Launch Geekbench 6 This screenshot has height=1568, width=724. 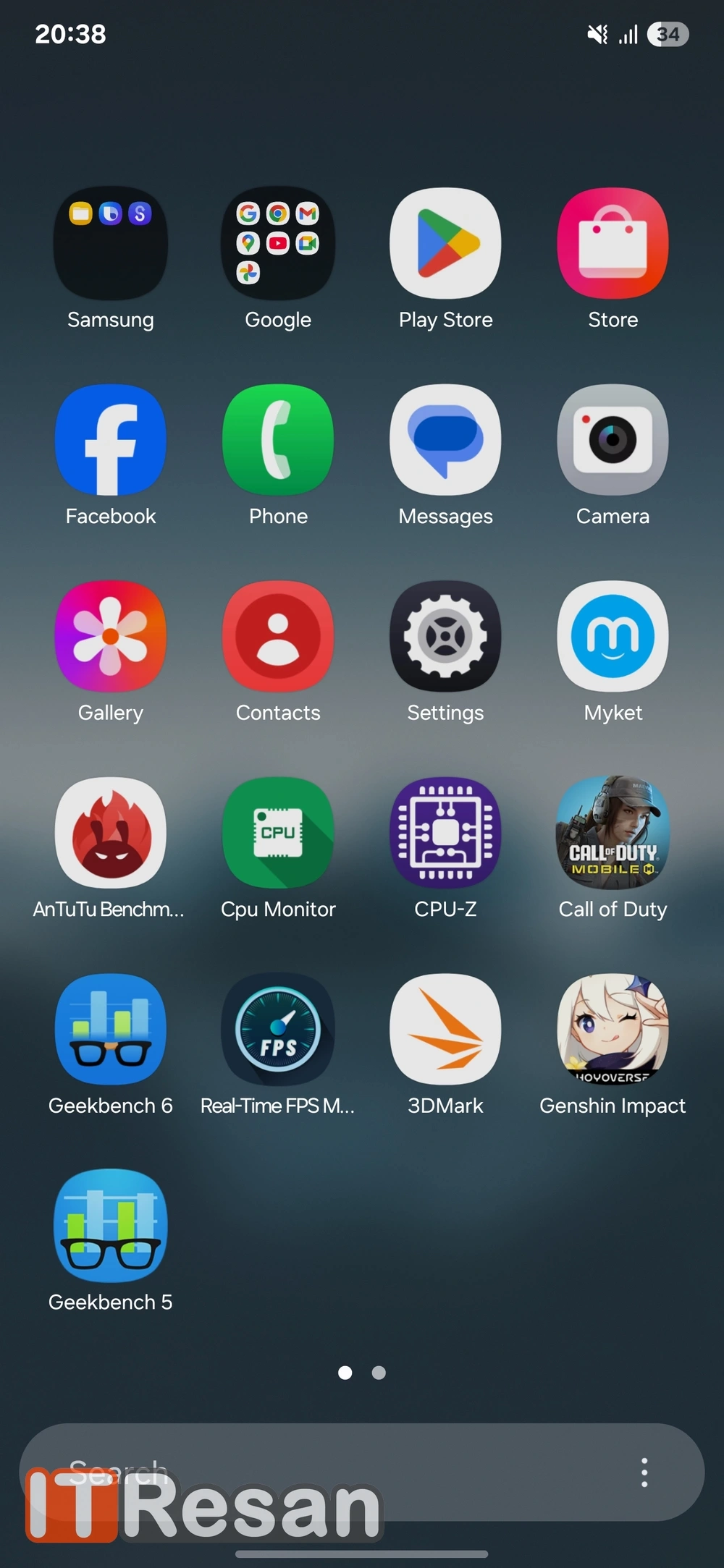[x=111, y=1030]
